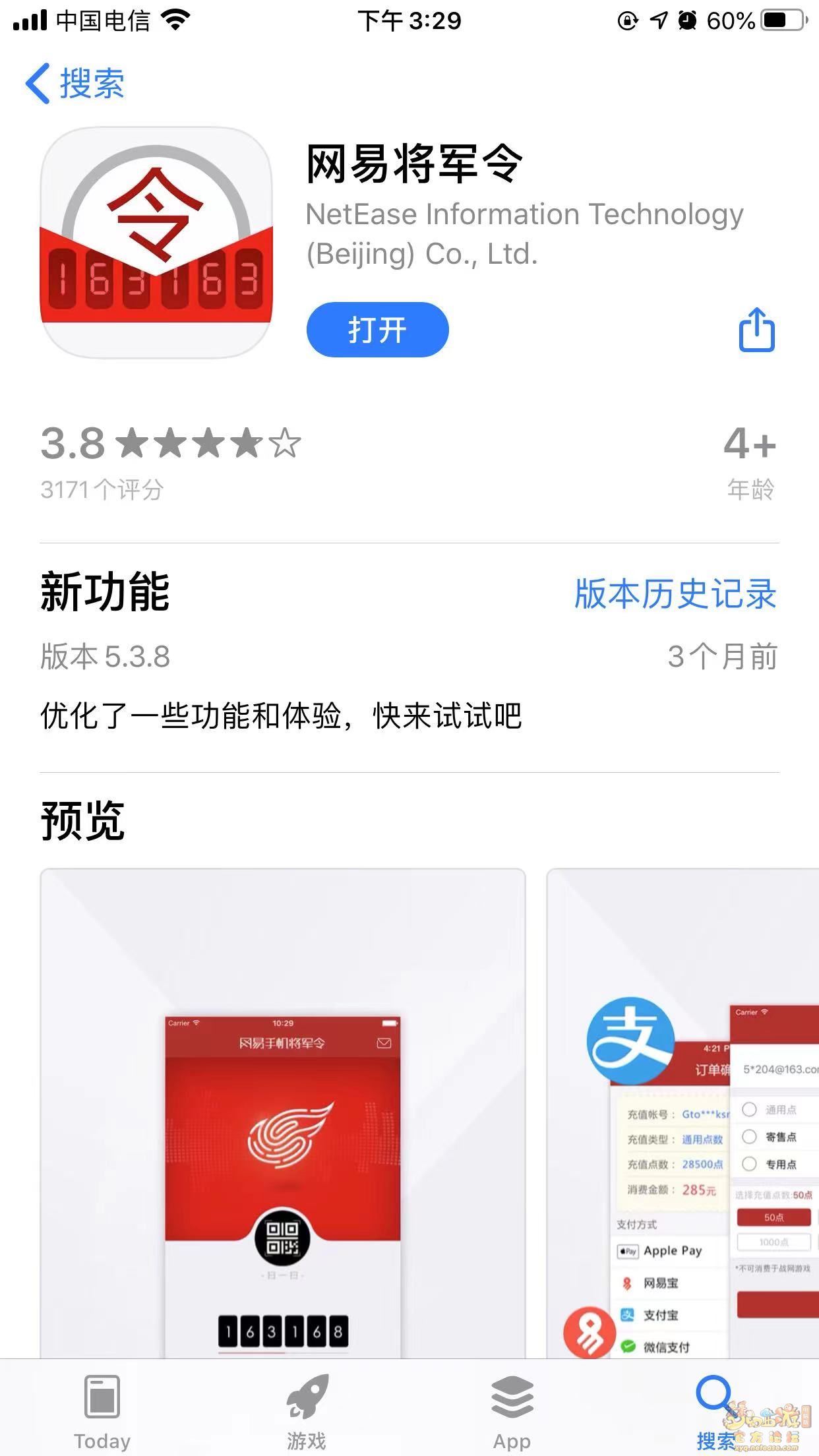Tap 打开 to launch 网易将军令
Image resolution: width=819 pixels, height=1456 pixels.
tap(377, 330)
